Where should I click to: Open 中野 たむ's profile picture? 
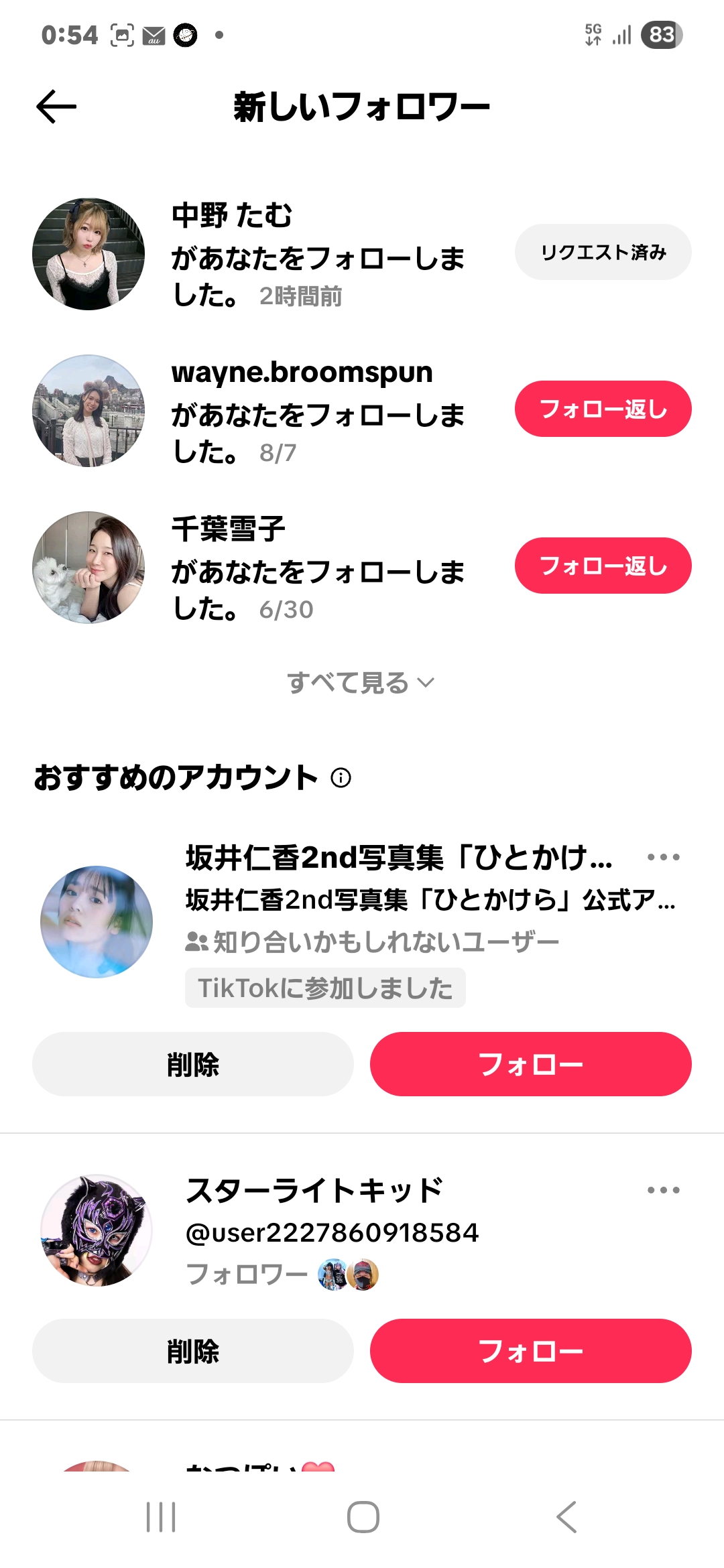click(87, 253)
